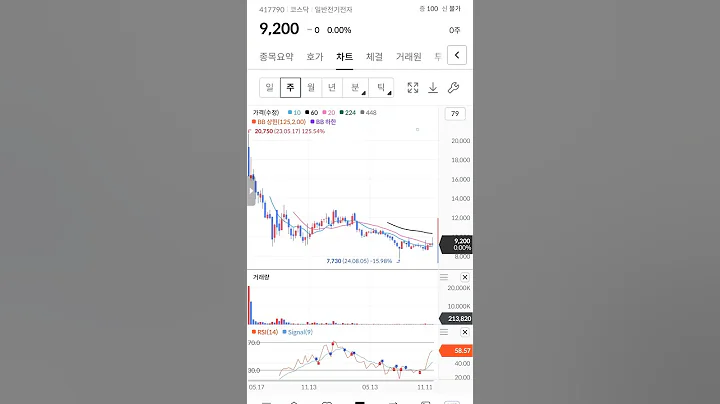
Task: Open chart settings wrench icon
Action: coord(453,88)
